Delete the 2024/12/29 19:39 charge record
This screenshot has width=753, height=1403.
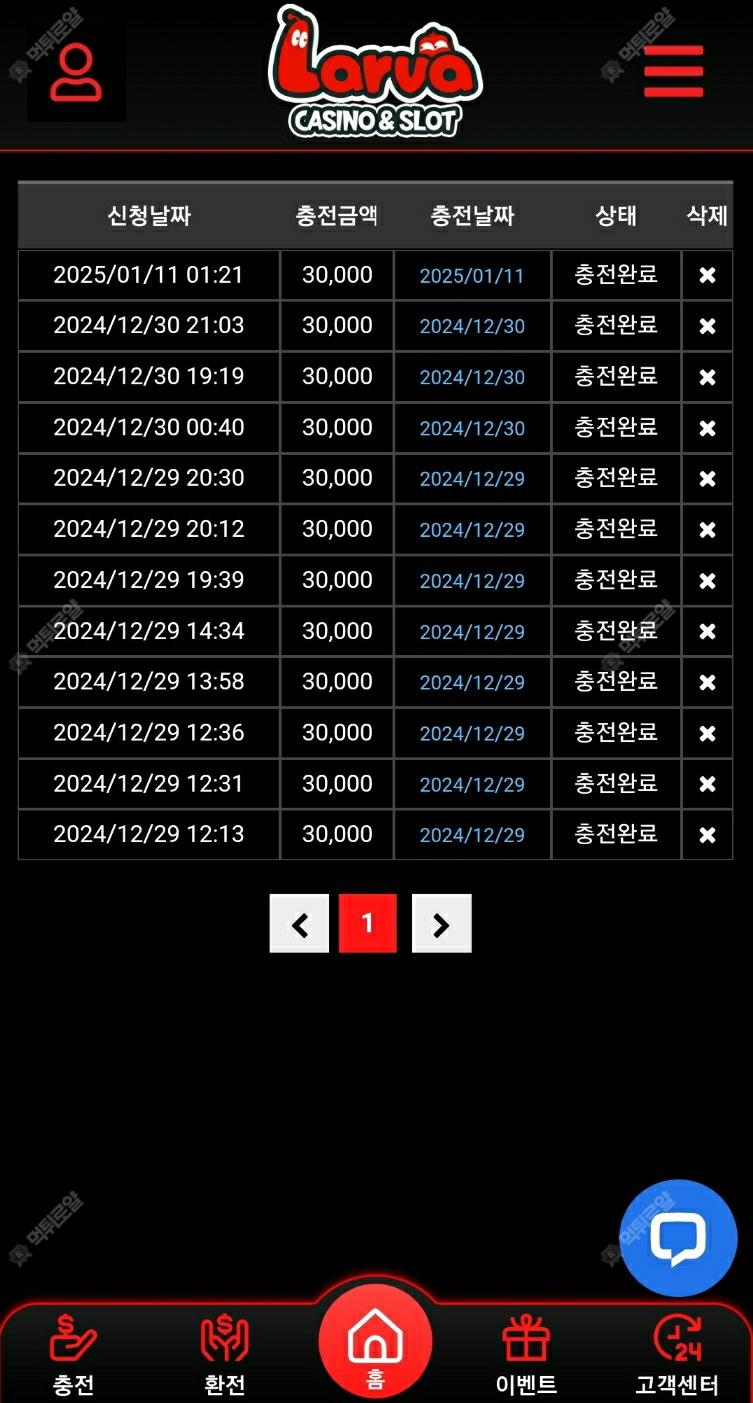coord(707,581)
